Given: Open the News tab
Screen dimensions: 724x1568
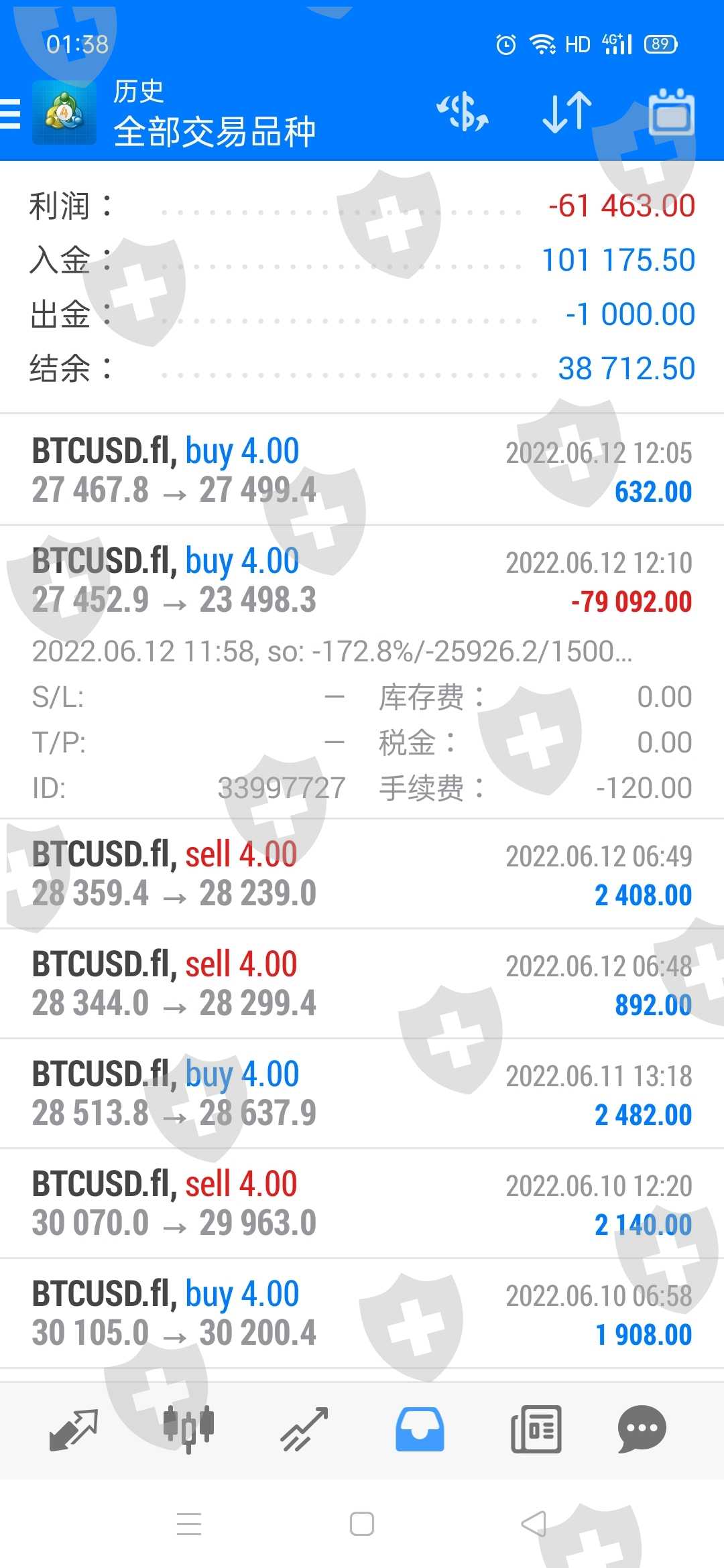Looking at the screenshot, I should point(536,1429).
